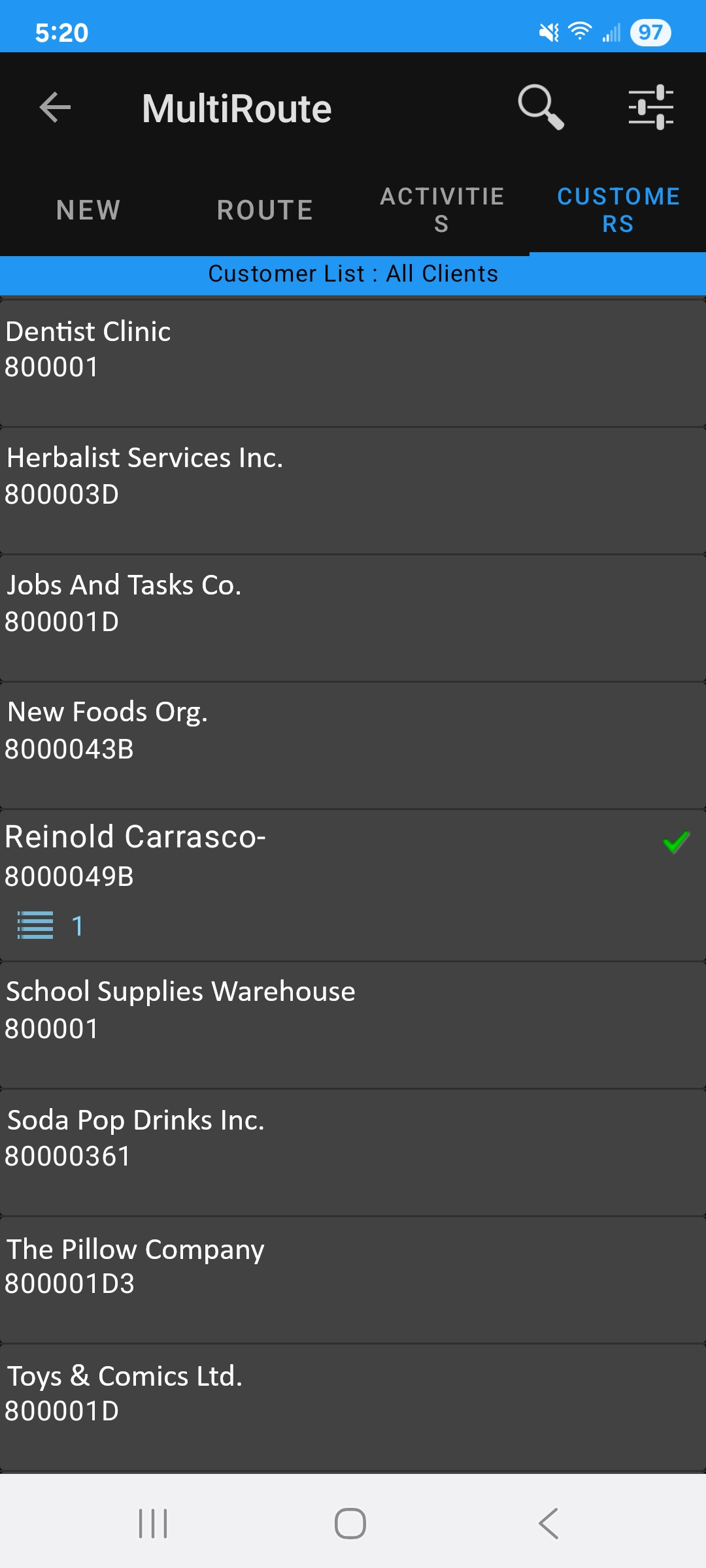
Task: Tap the battery indicator showing 97
Action: 650,29
